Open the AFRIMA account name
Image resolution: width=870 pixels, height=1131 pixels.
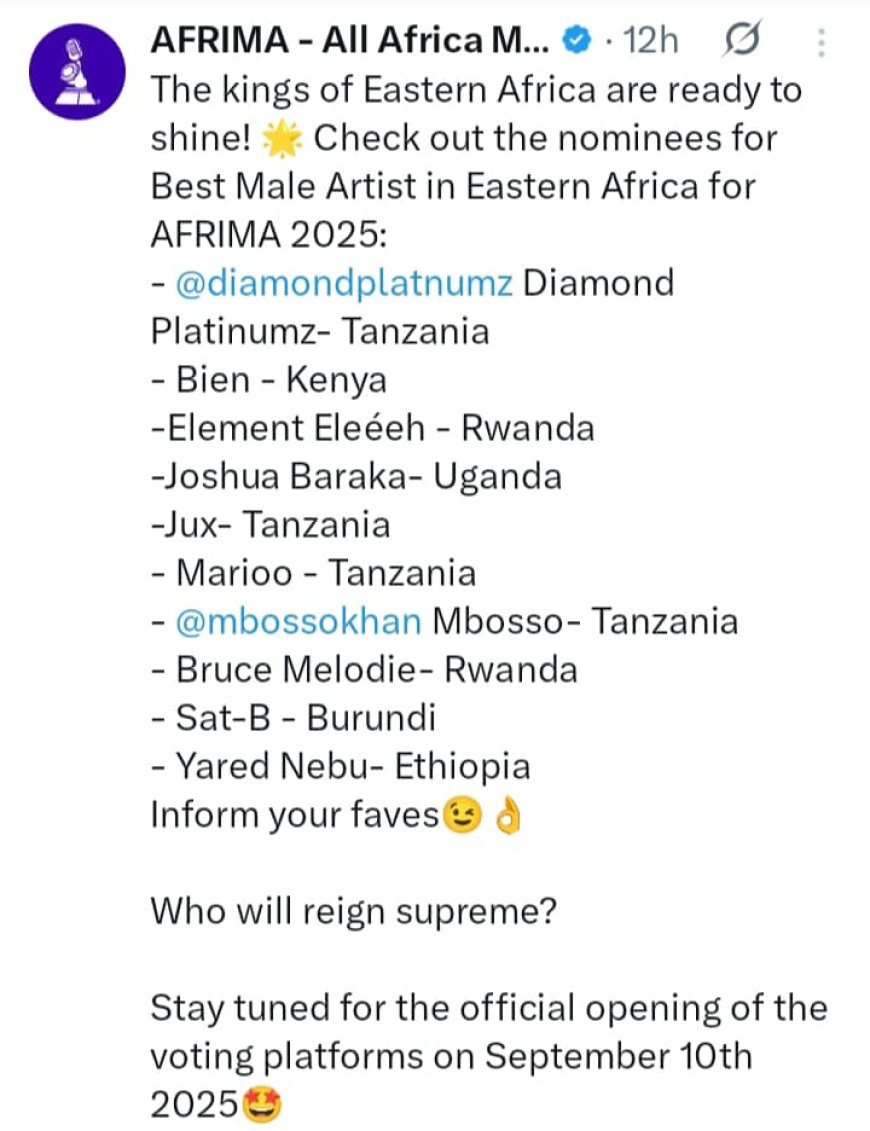[x=350, y=40]
